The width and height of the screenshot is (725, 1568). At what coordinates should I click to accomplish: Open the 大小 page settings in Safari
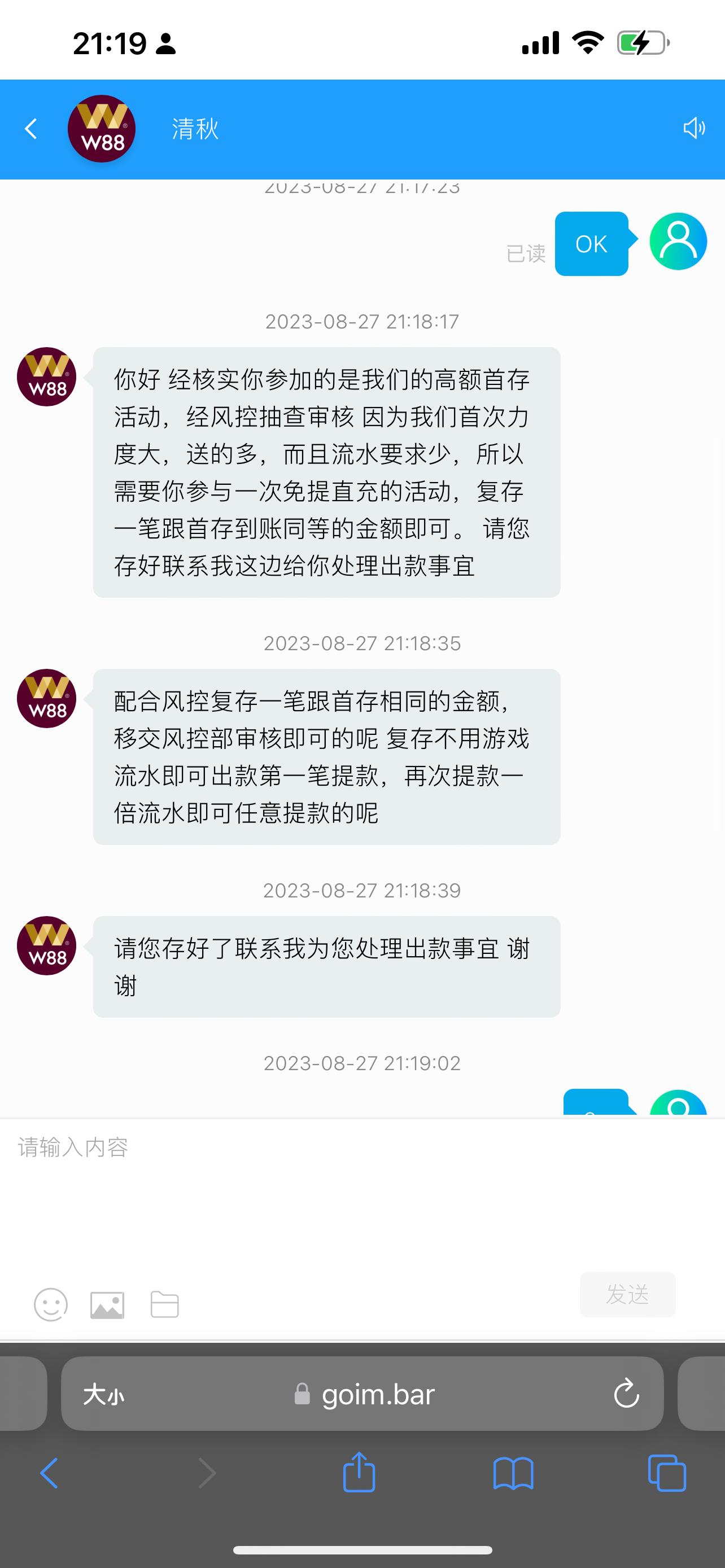click(103, 1394)
